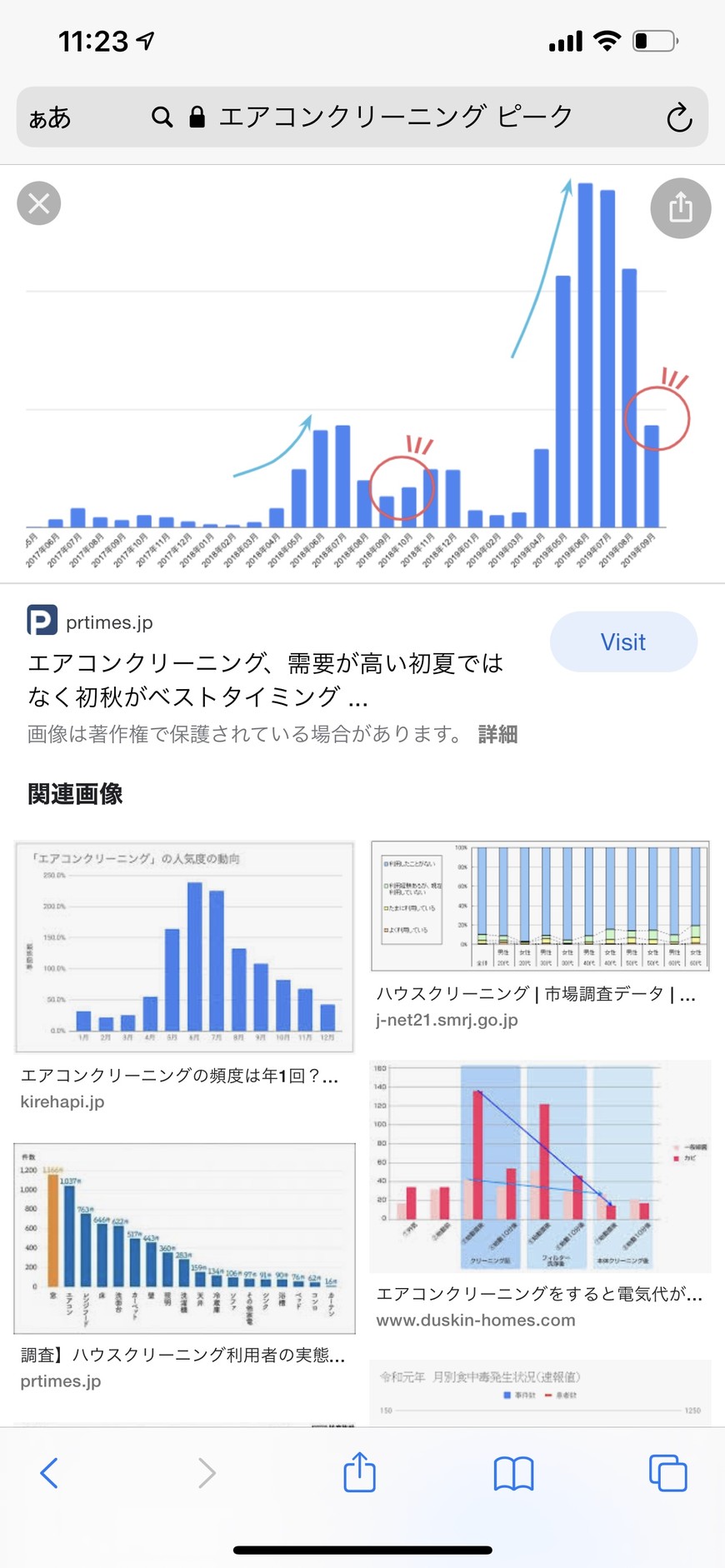The width and height of the screenshot is (725, 1568).
Task: Share the previewed image
Action: (x=680, y=208)
